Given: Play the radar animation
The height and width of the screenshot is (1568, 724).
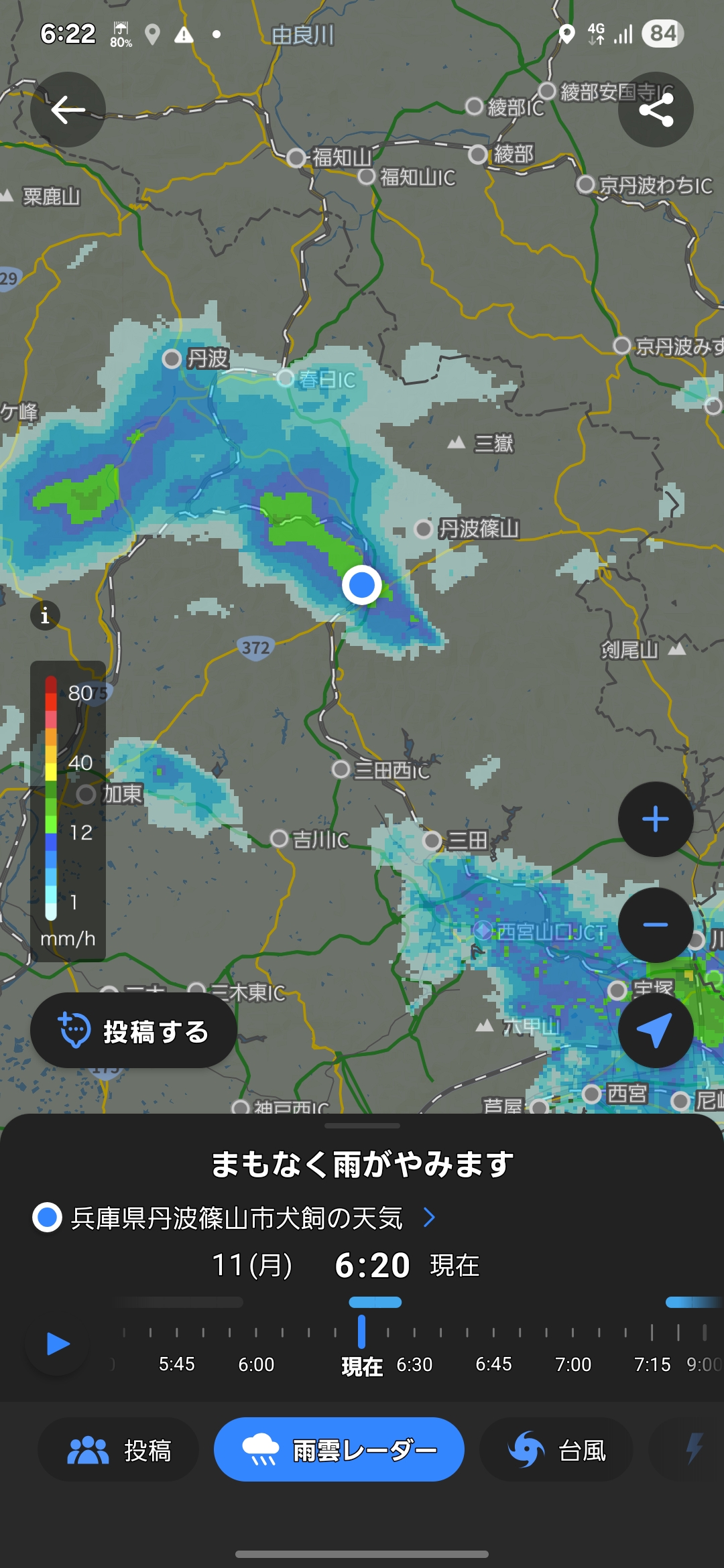Looking at the screenshot, I should tap(58, 1344).
